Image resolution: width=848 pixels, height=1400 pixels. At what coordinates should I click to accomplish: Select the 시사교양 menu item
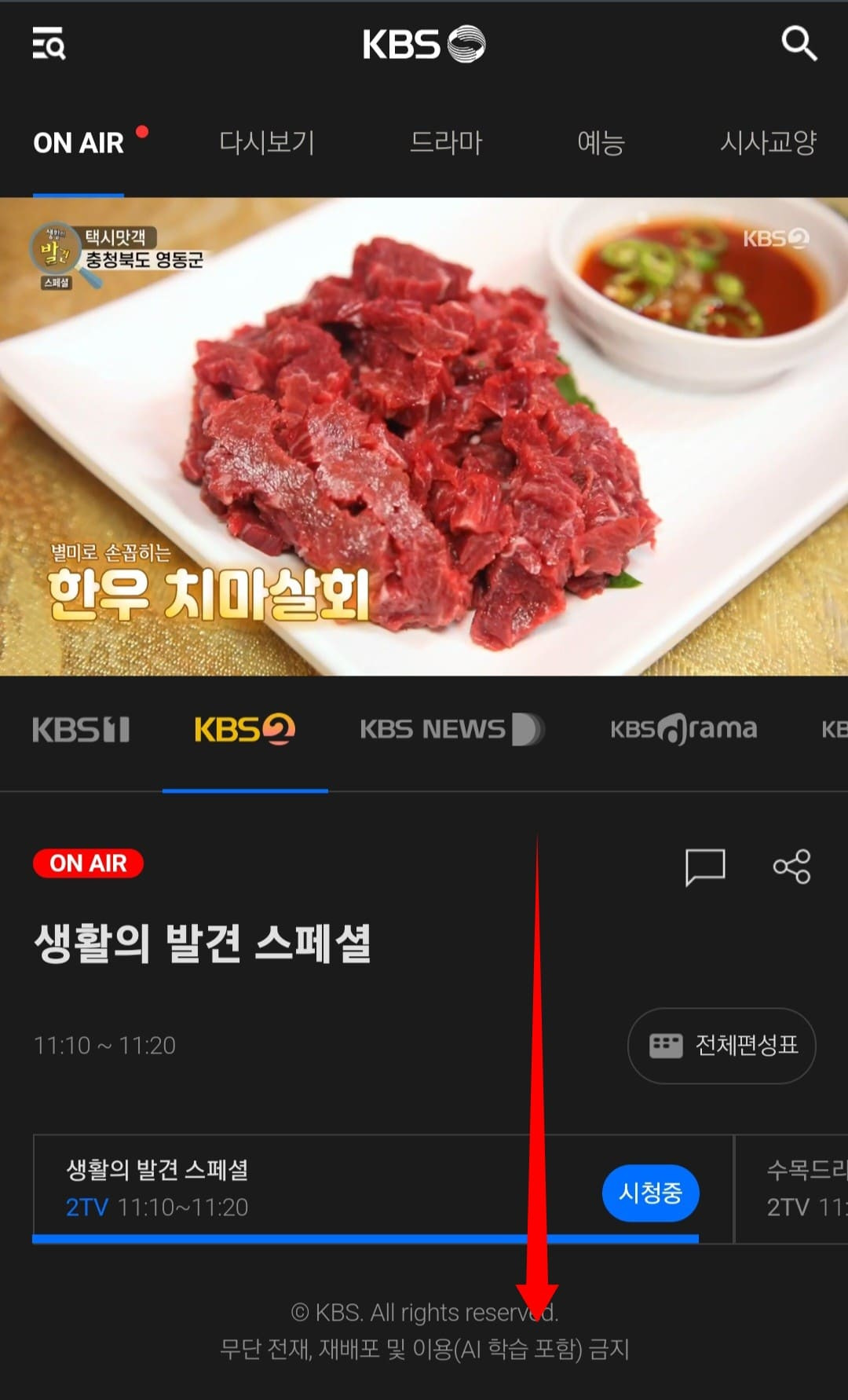point(770,143)
